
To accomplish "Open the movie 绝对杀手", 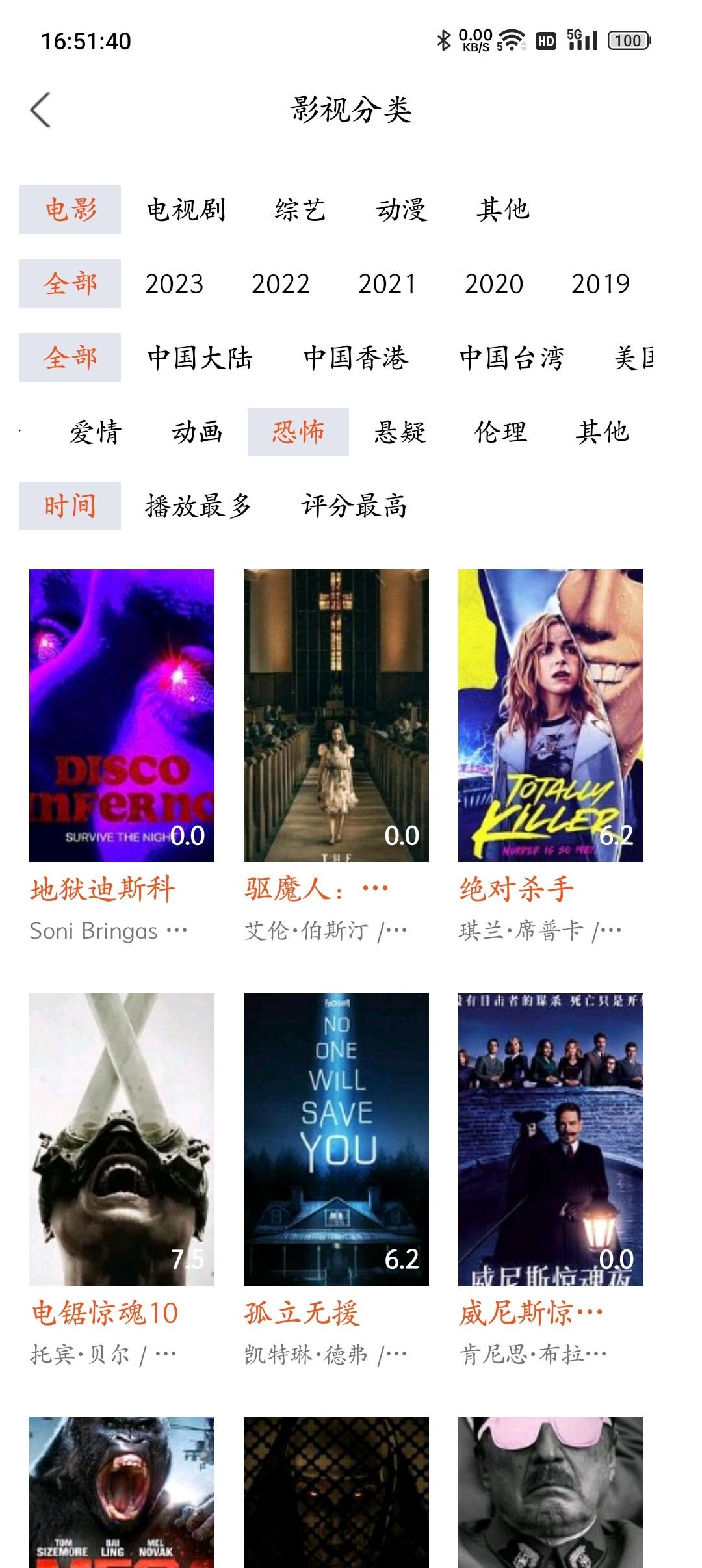I will click(x=551, y=715).
